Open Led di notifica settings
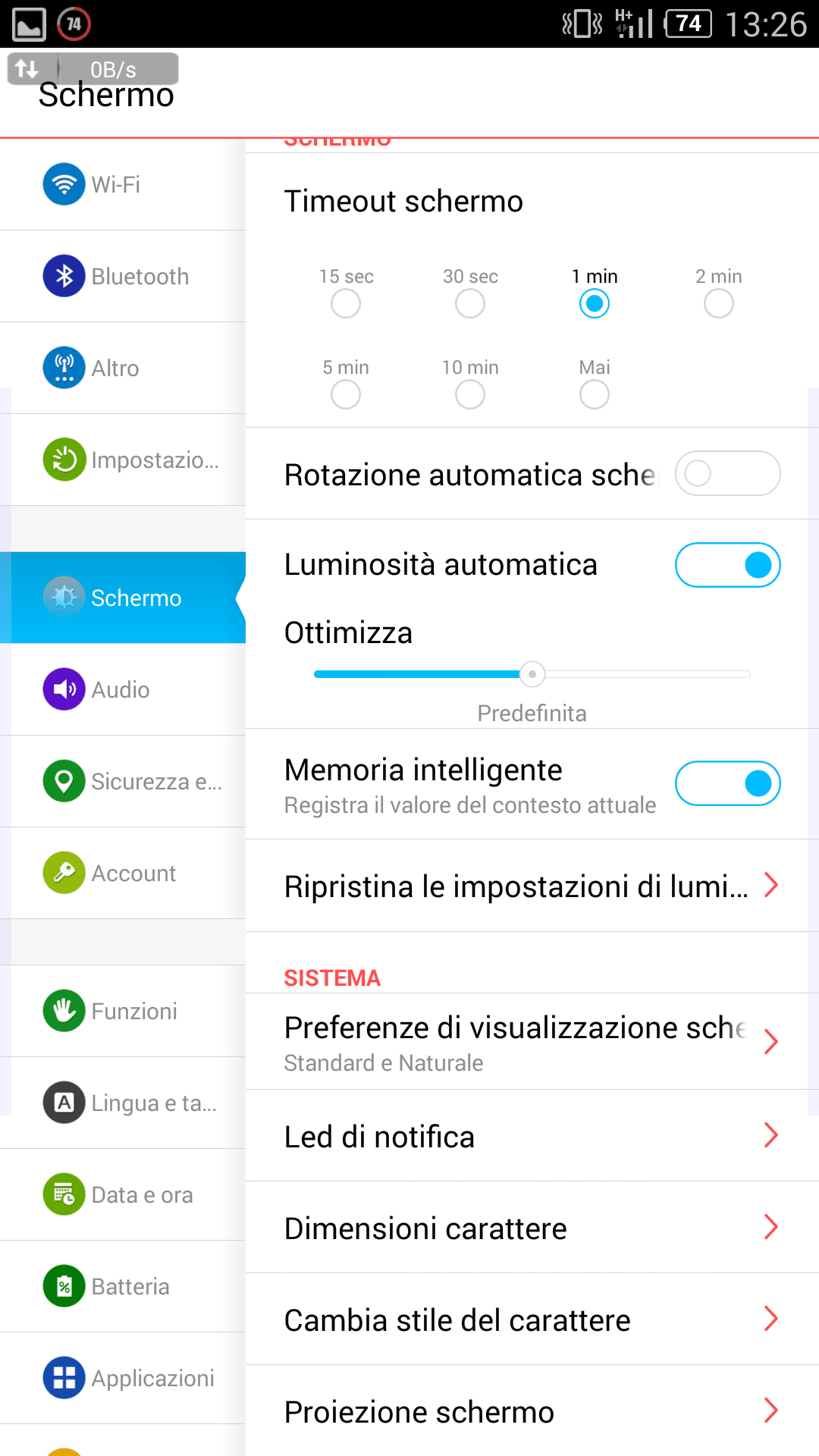Image resolution: width=819 pixels, height=1456 pixels. [x=531, y=1136]
